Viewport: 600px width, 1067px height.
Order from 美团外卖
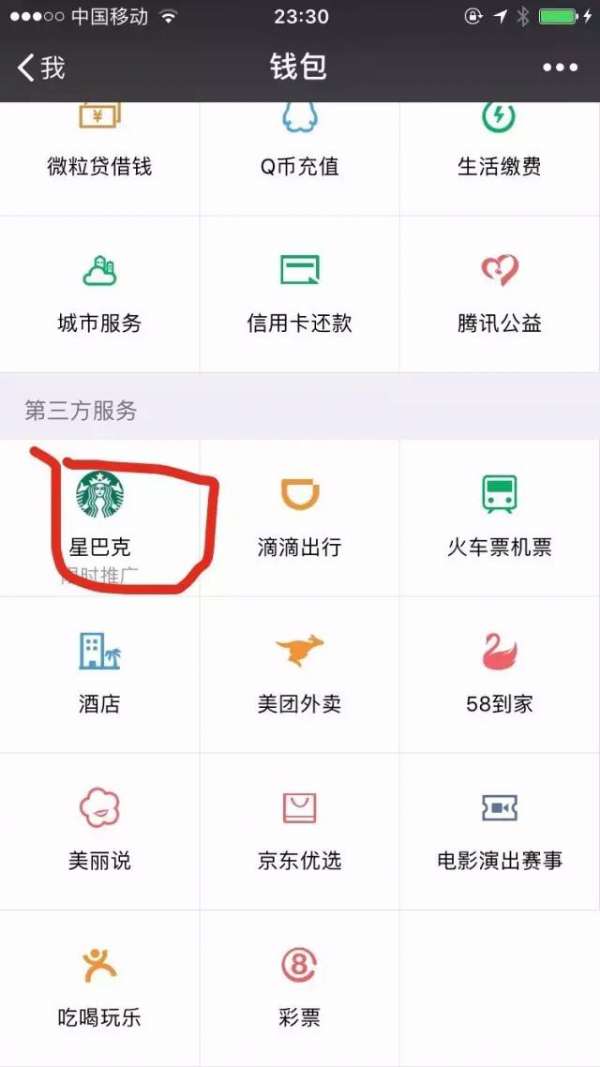click(x=299, y=673)
